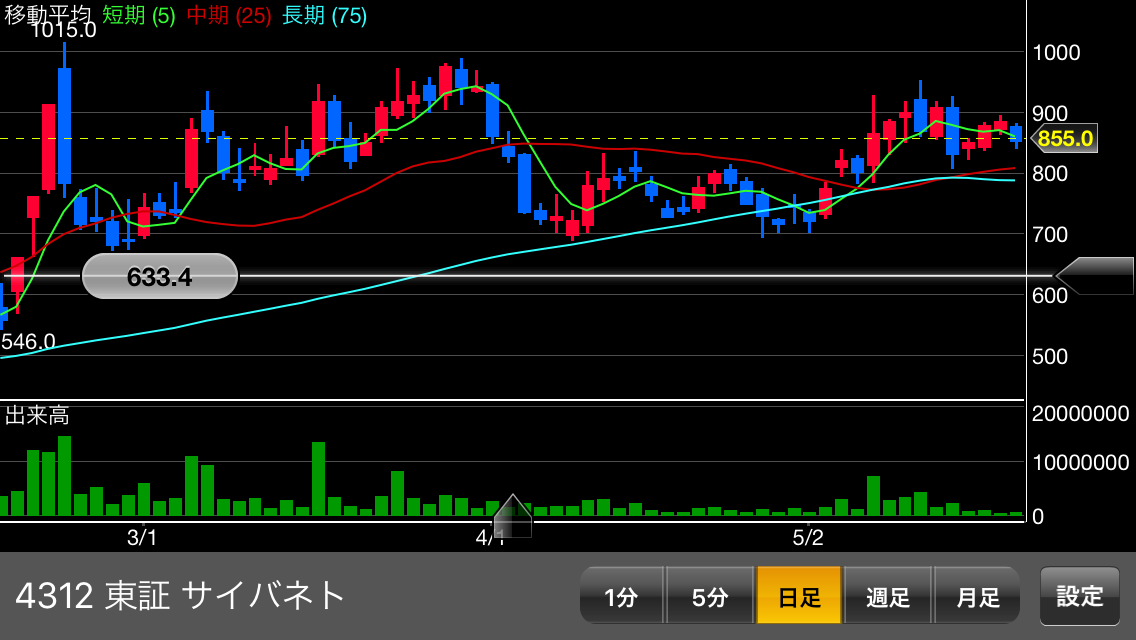Screen dimensions: 1136x640
Task: Switch to the 1分 chart interval
Action: coord(621,596)
